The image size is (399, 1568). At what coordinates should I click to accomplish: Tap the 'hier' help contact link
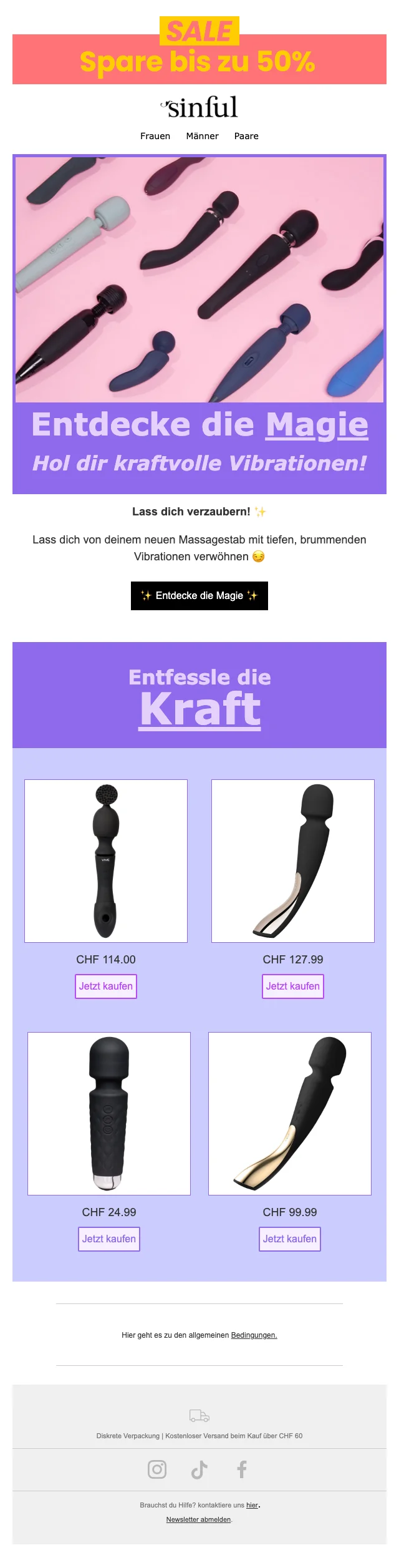pos(252,1505)
